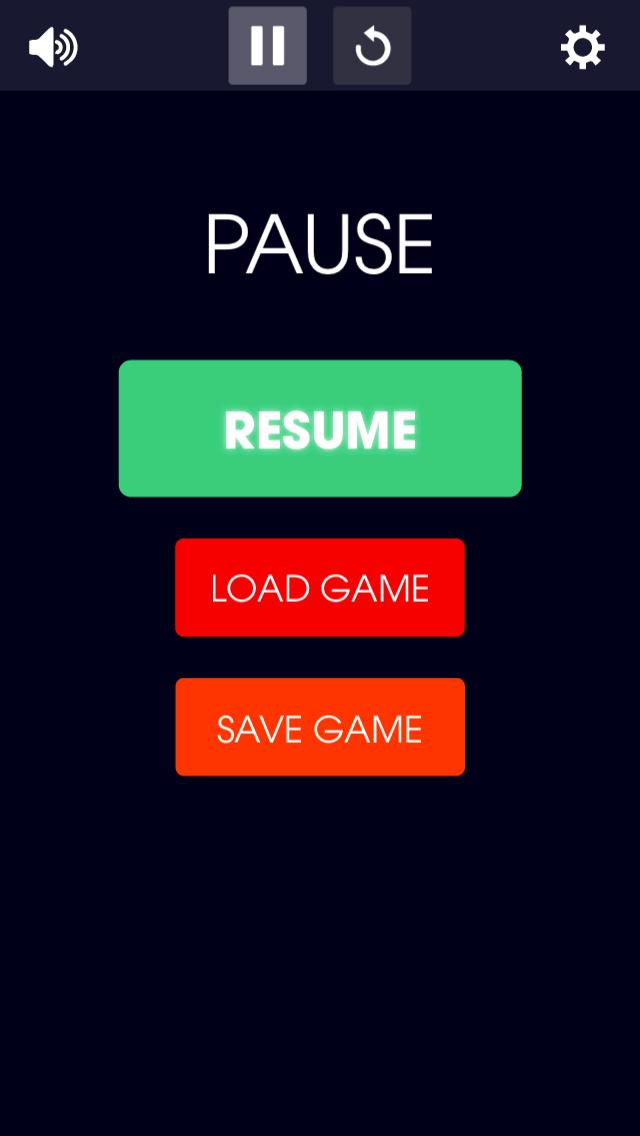Save the current game
This screenshot has width=640, height=1136.
(320, 727)
